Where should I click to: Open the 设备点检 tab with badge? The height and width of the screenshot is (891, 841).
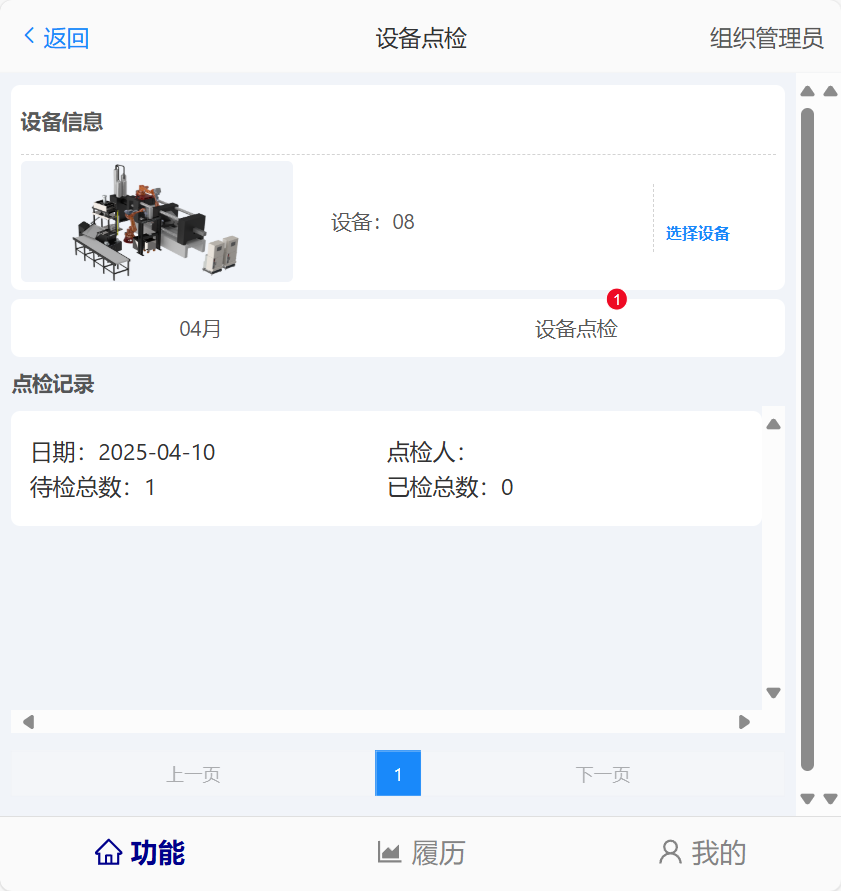[x=576, y=329]
